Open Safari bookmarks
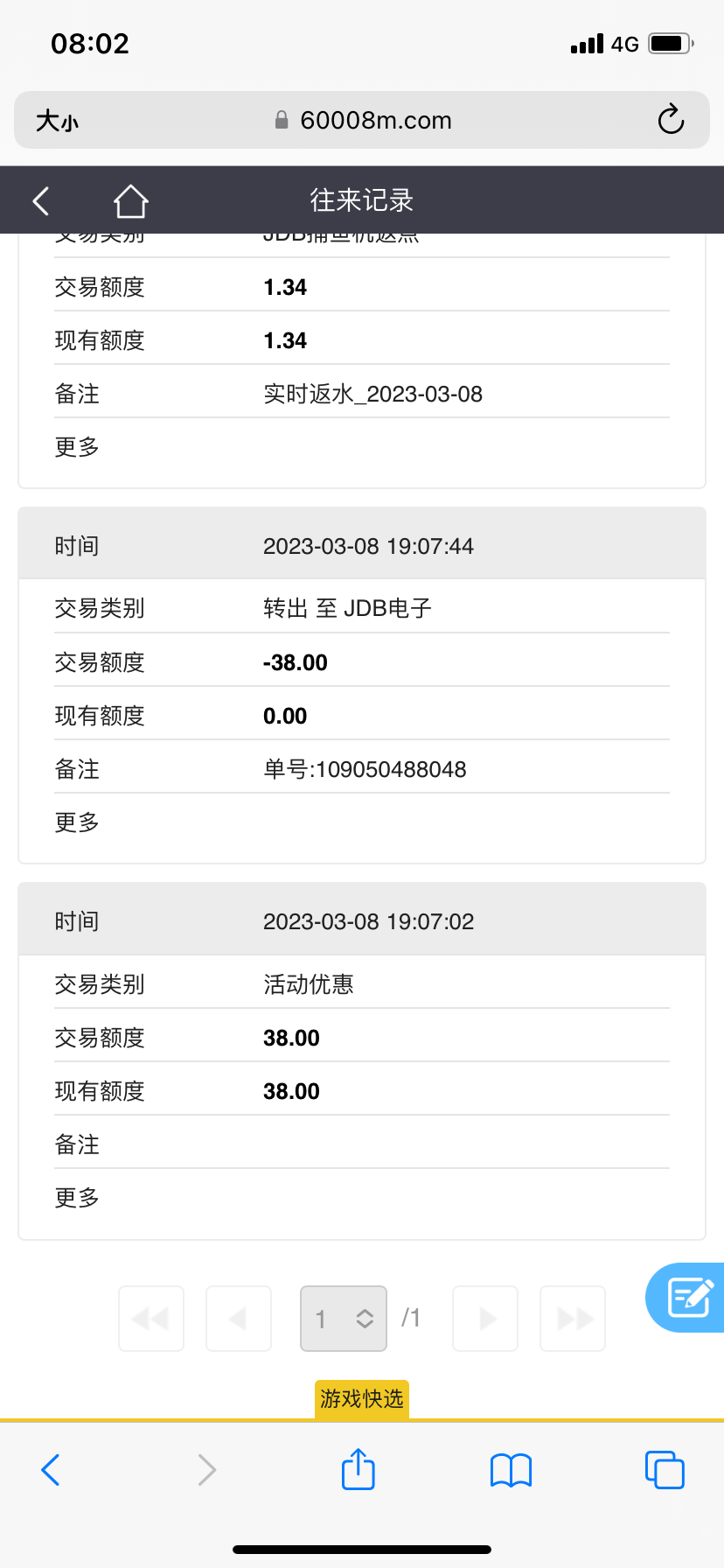The width and height of the screenshot is (724, 1568). pyautogui.click(x=511, y=1469)
